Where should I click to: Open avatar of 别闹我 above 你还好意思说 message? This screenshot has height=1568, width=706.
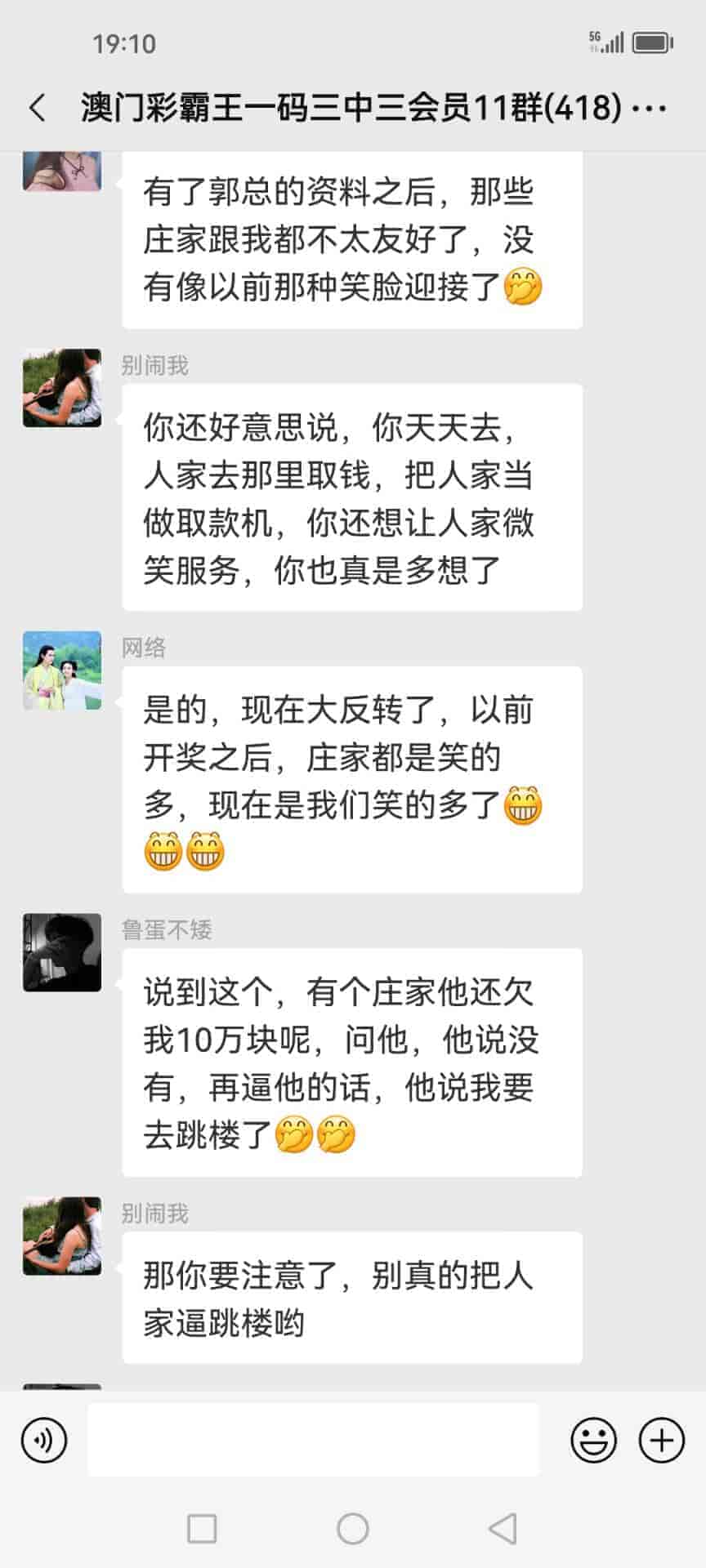[x=62, y=388]
